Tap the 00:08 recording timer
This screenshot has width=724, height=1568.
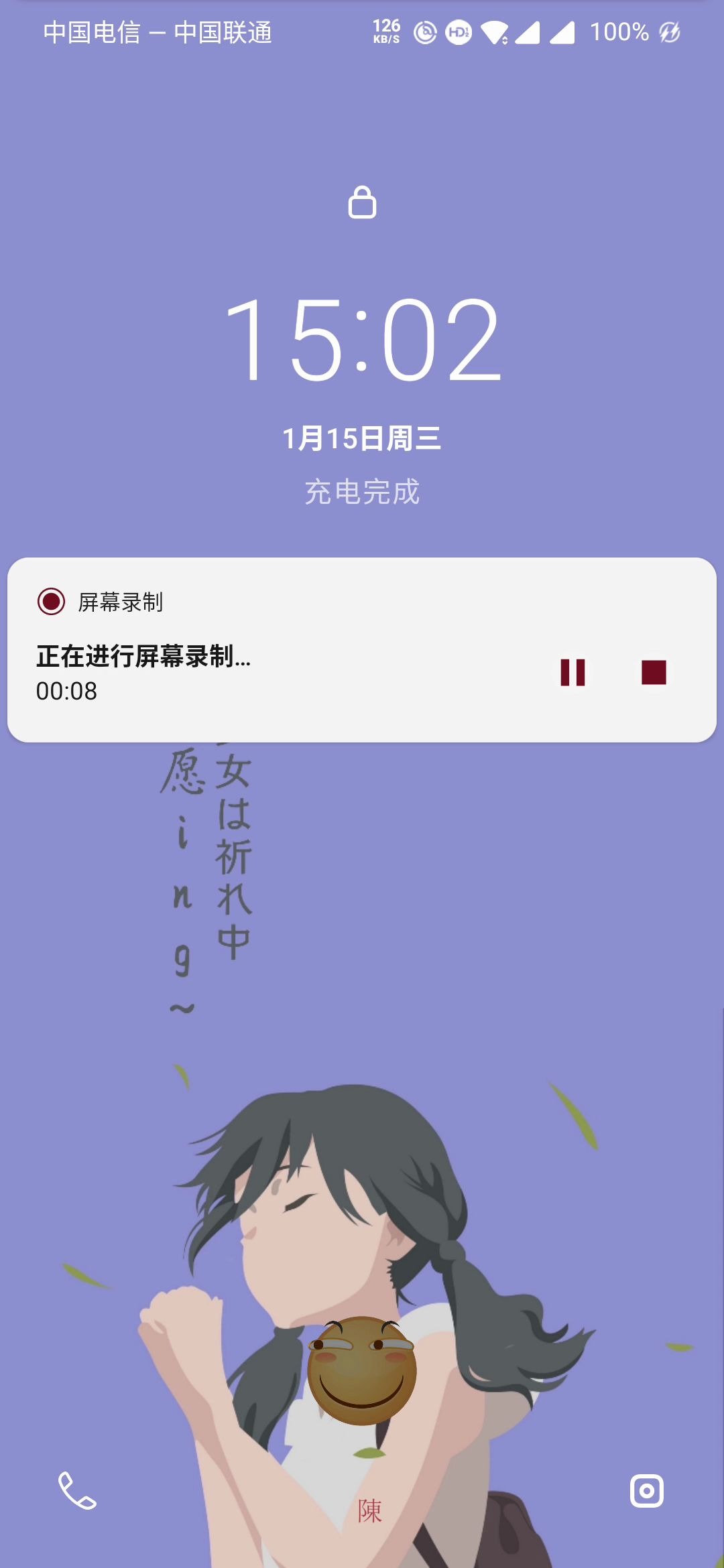point(65,692)
